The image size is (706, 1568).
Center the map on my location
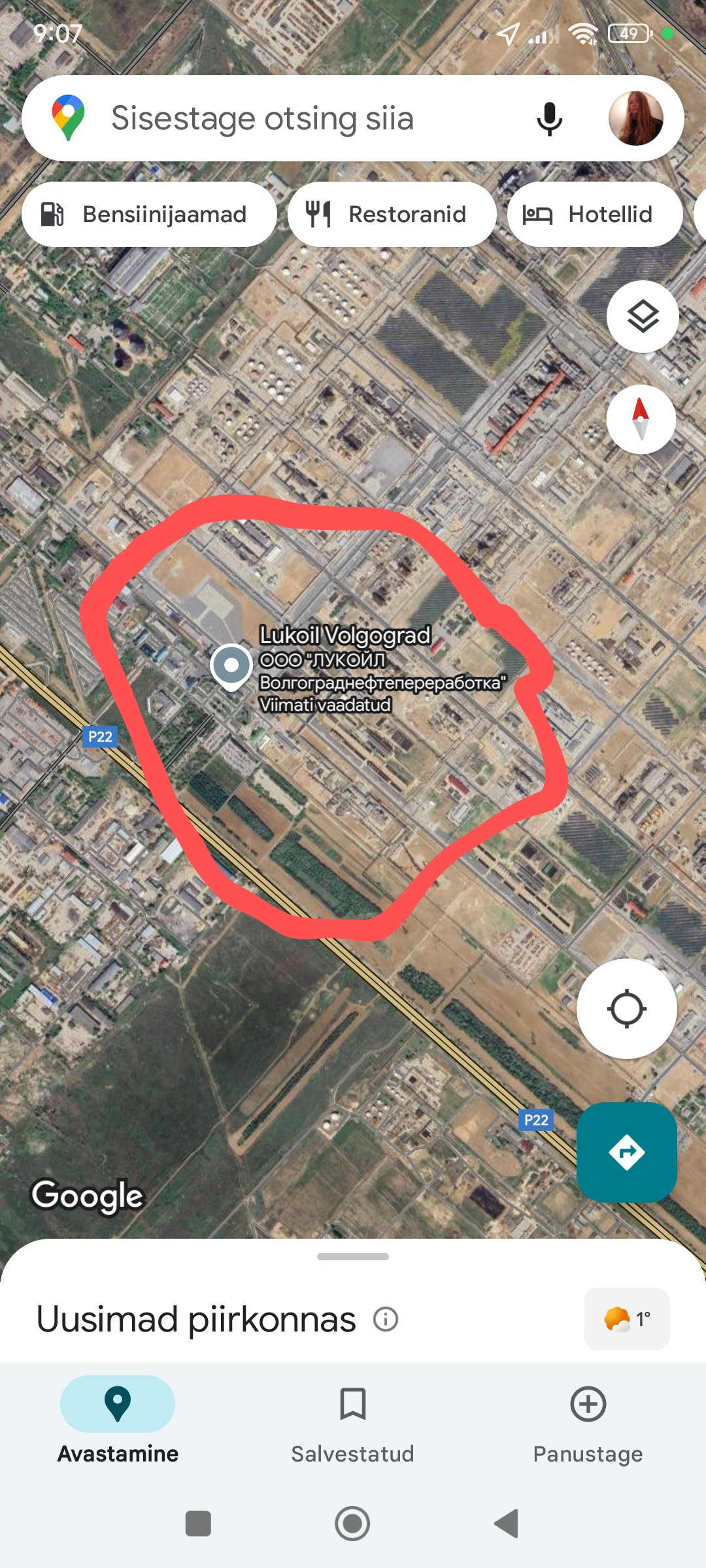point(626,1009)
